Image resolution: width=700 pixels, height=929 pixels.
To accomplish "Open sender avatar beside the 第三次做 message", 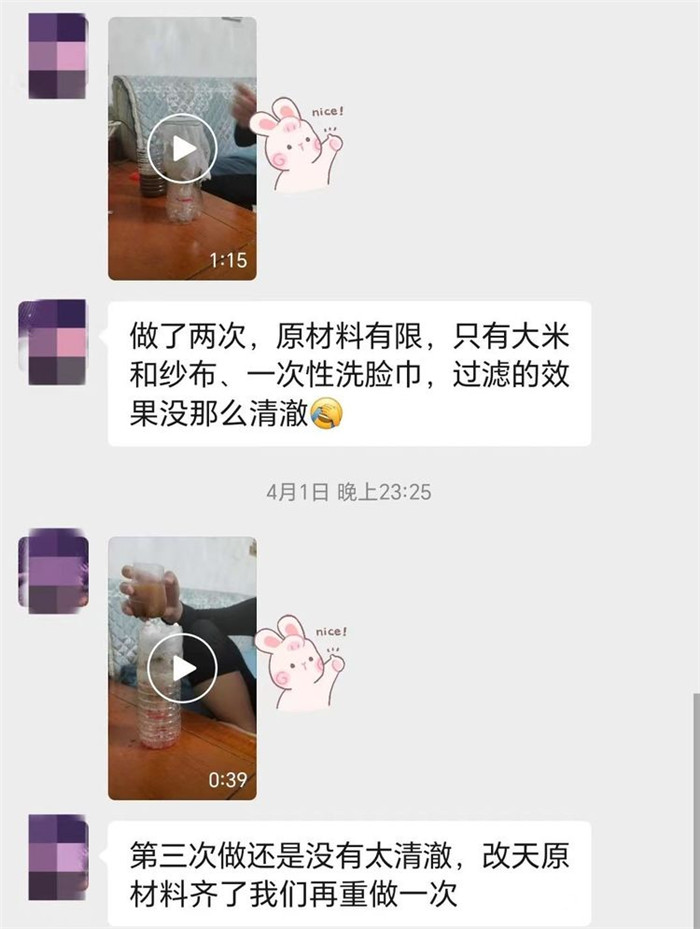I will click(x=57, y=858).
